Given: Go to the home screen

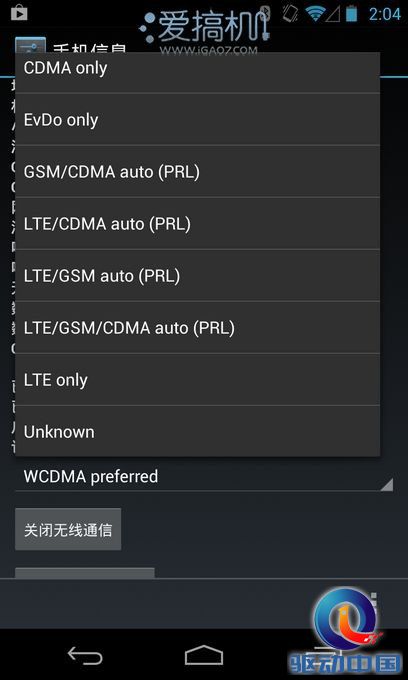Looking at the screenshot, I should tap(204, 655).
